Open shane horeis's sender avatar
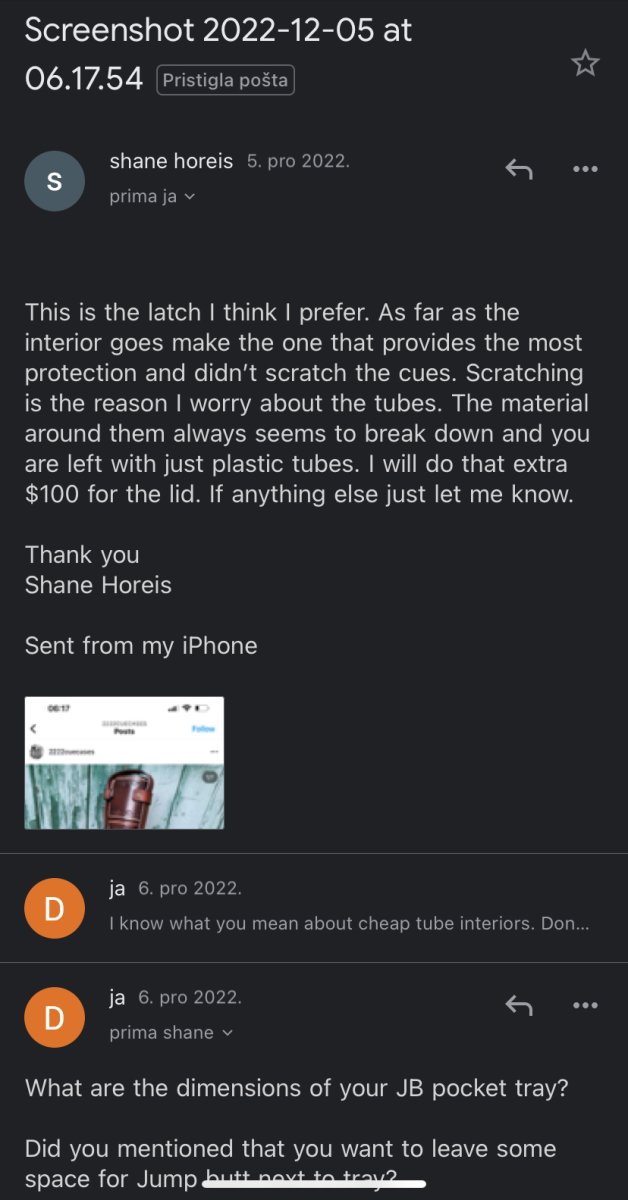 54,181
